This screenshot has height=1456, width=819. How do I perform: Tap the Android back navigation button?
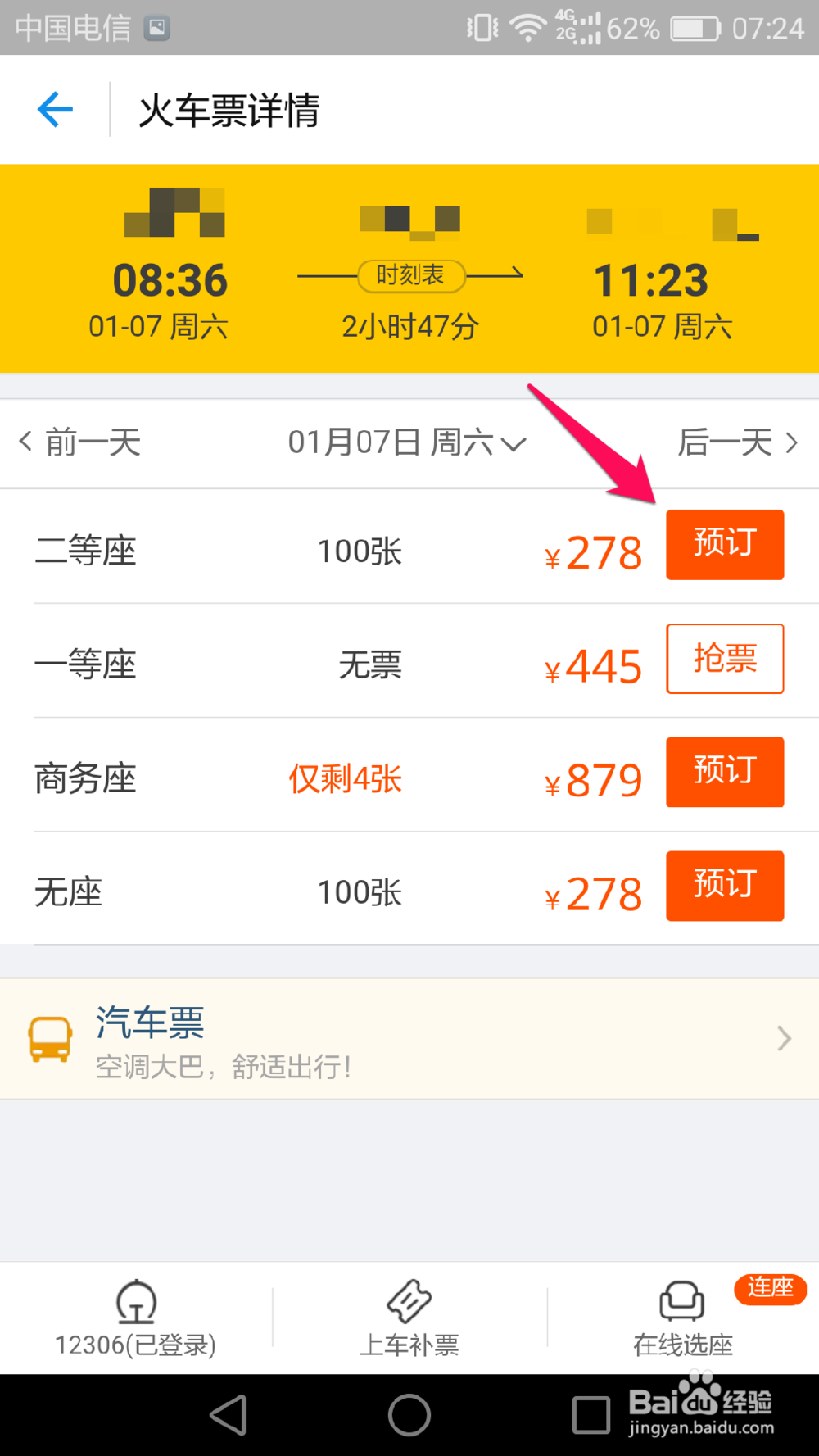point(229,1414)
